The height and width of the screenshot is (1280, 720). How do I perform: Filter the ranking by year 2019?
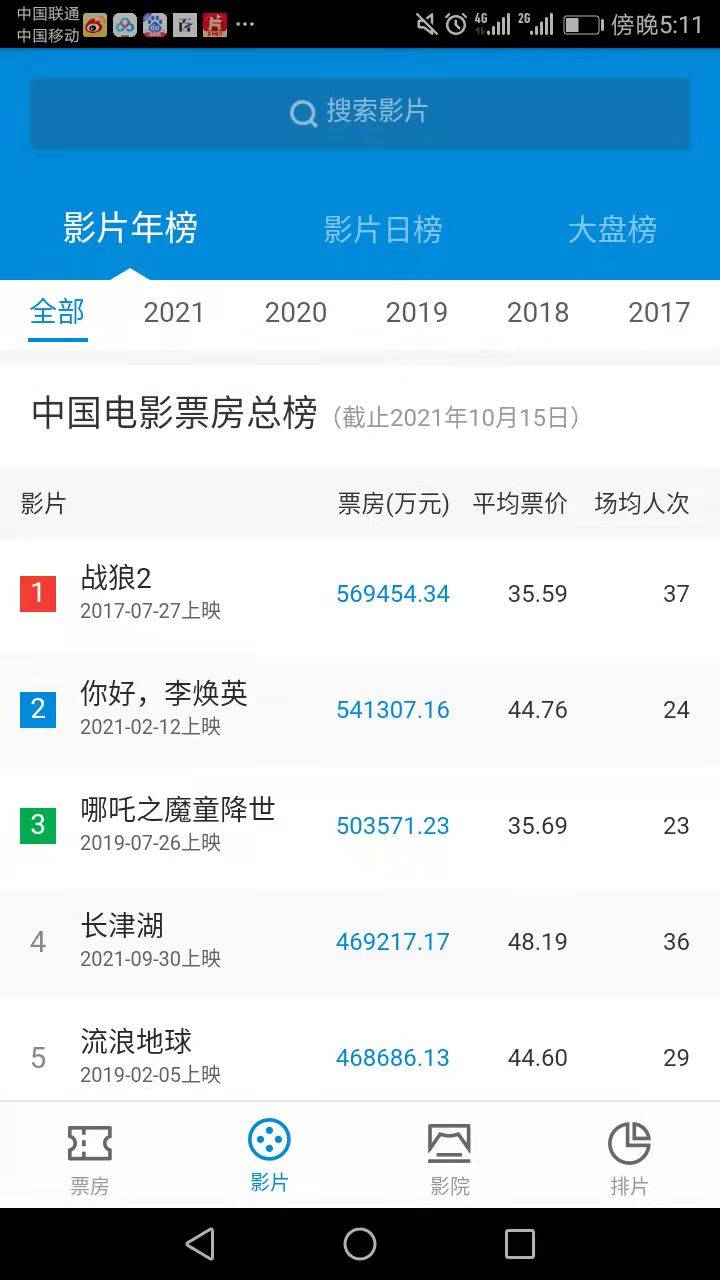416,312
